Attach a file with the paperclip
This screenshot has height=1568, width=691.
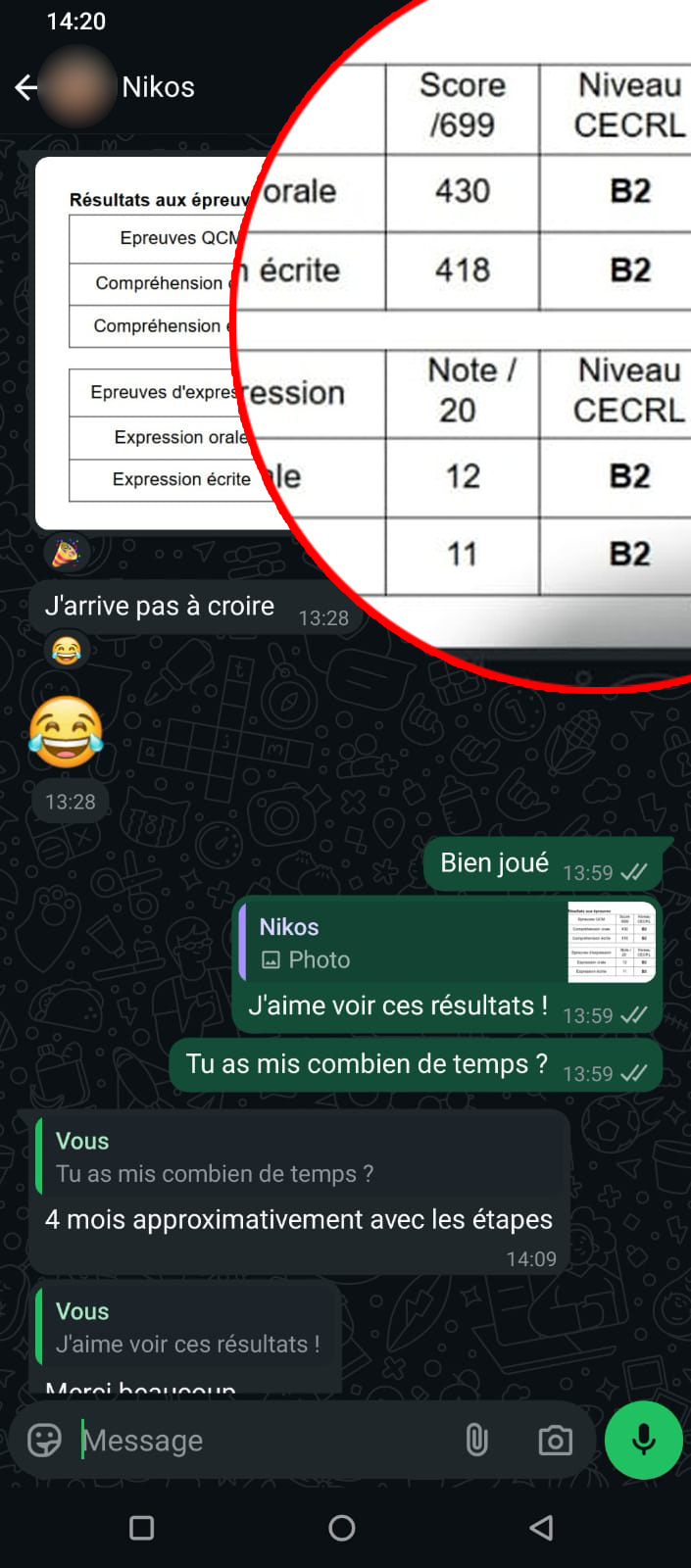(x=476, y=1440)
